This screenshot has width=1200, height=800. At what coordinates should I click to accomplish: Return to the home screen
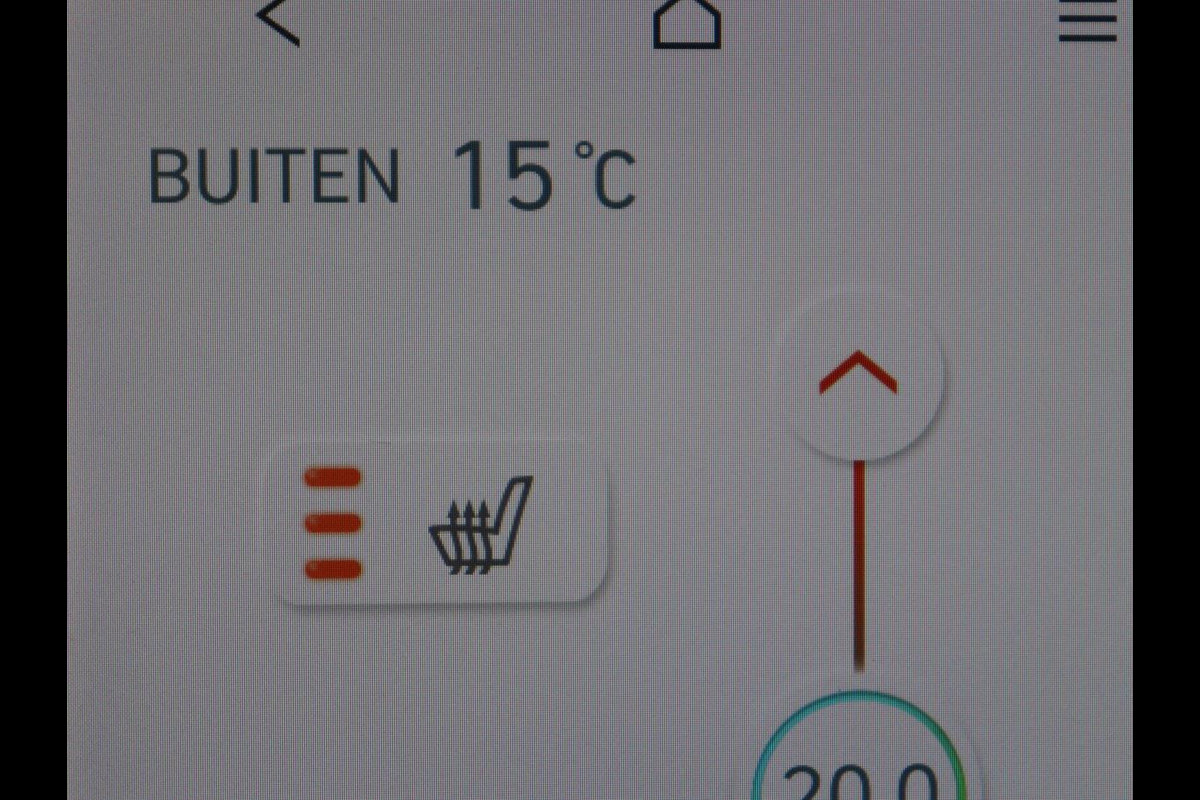(687, 22)
